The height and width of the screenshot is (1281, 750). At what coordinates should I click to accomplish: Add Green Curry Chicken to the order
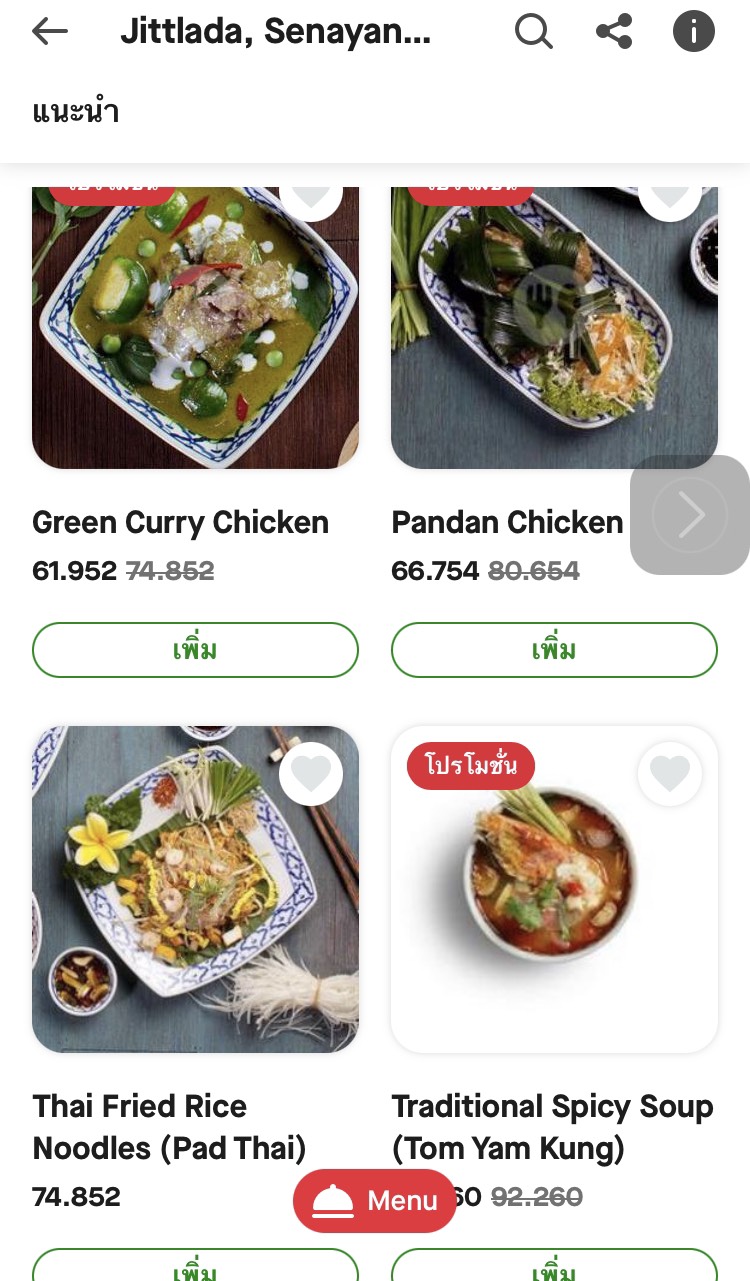coord(195,650)
